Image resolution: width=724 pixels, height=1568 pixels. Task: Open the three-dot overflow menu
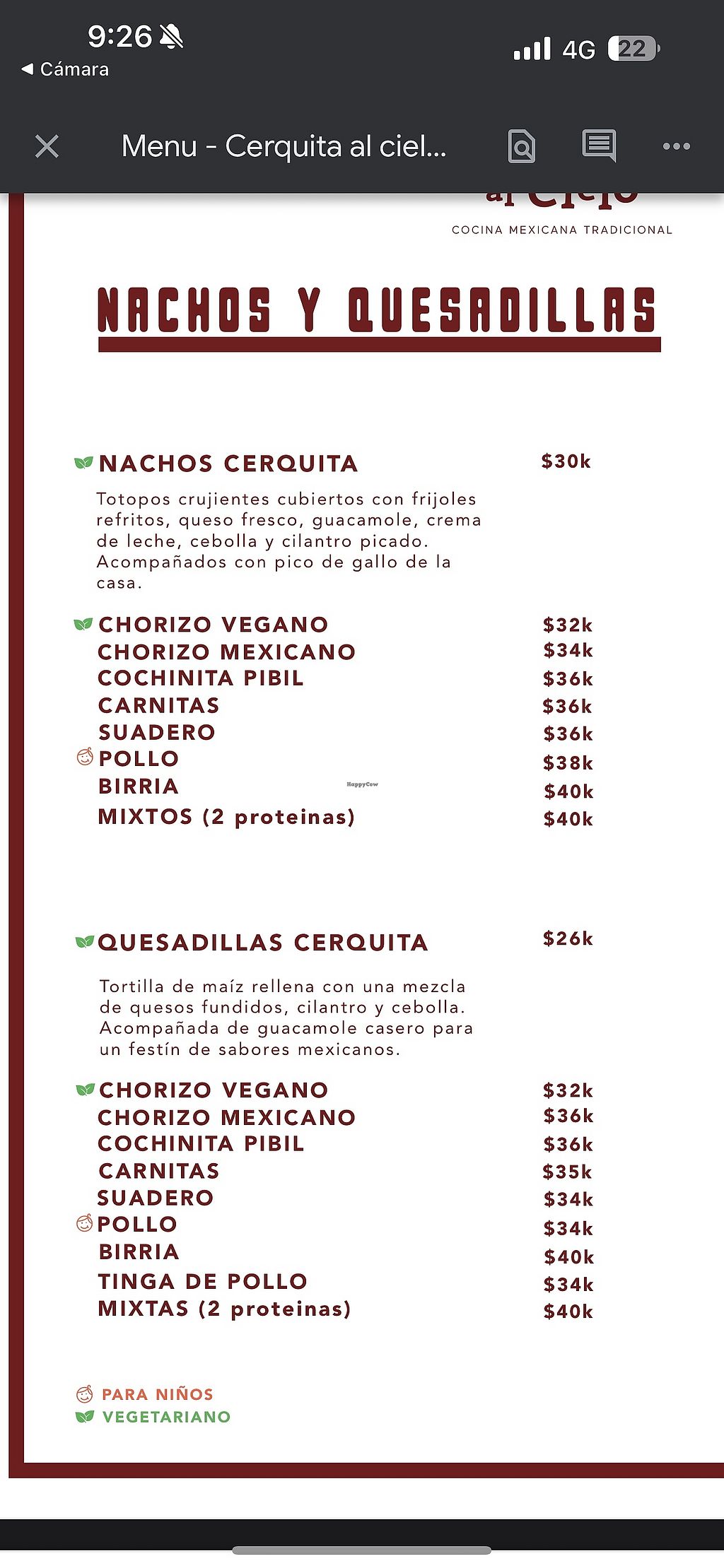[x=676, y=146]
